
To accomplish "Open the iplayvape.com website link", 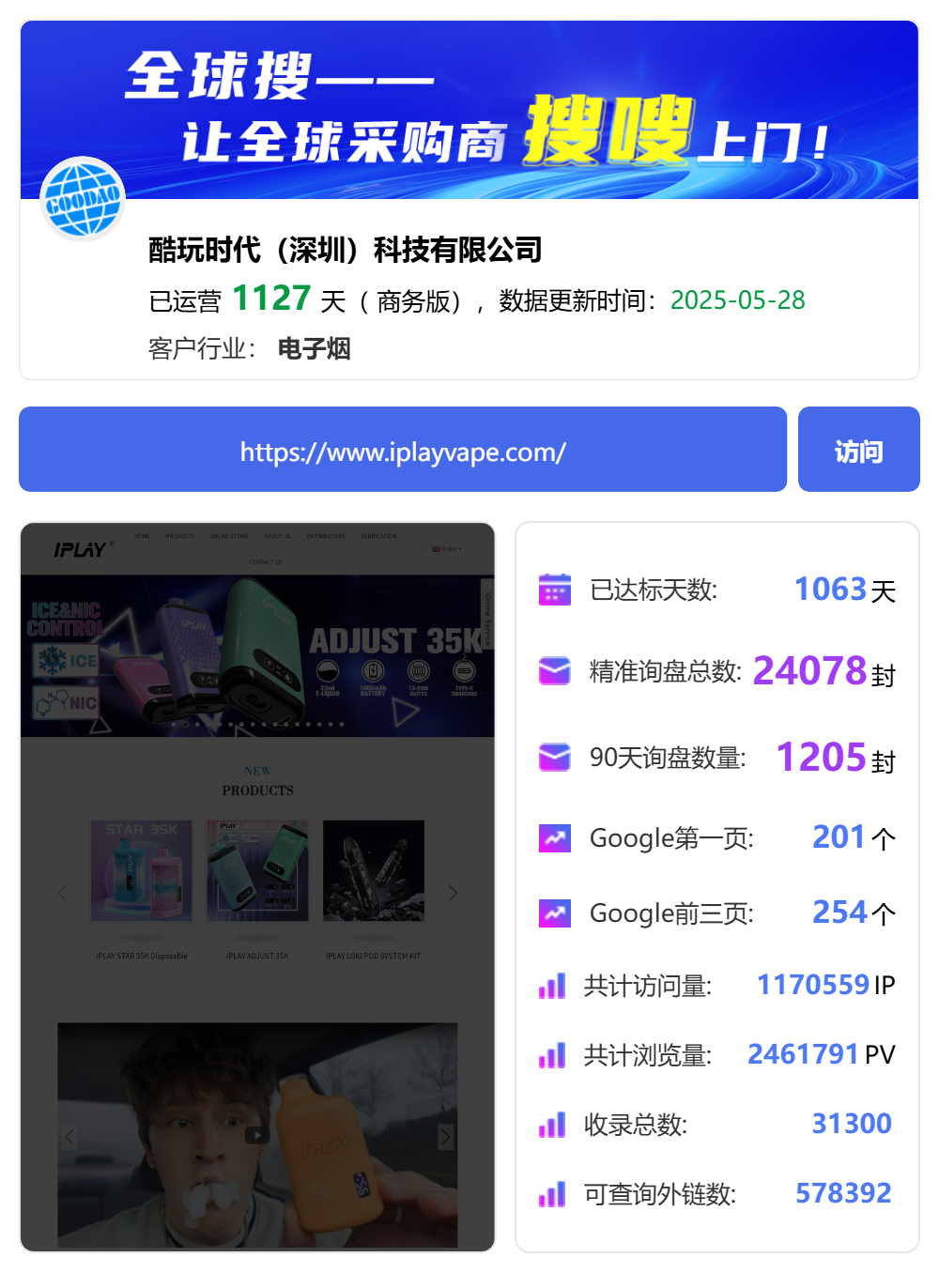I will [403, 451].
